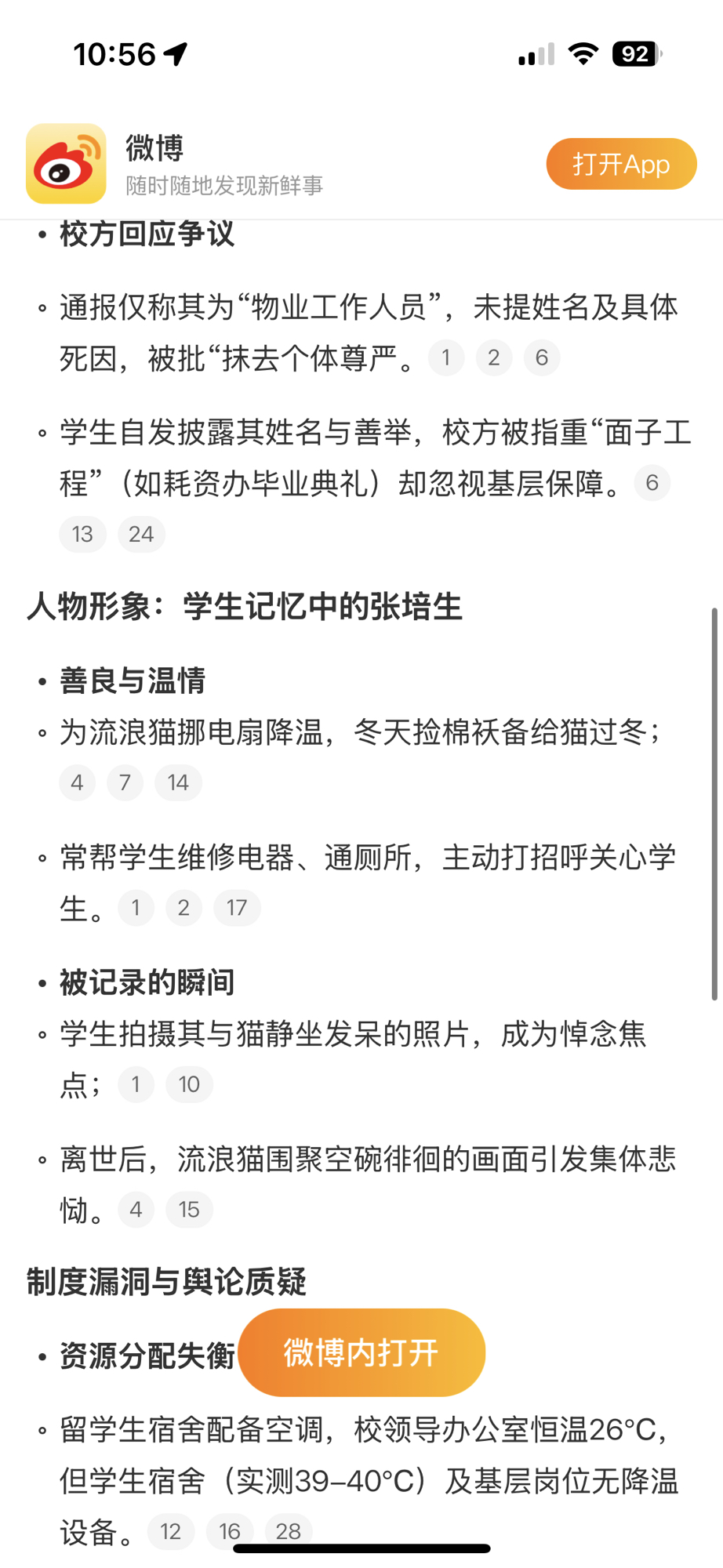
Task: Open citation 15 after 集体悲恸 line
Action: (189, 1210)
